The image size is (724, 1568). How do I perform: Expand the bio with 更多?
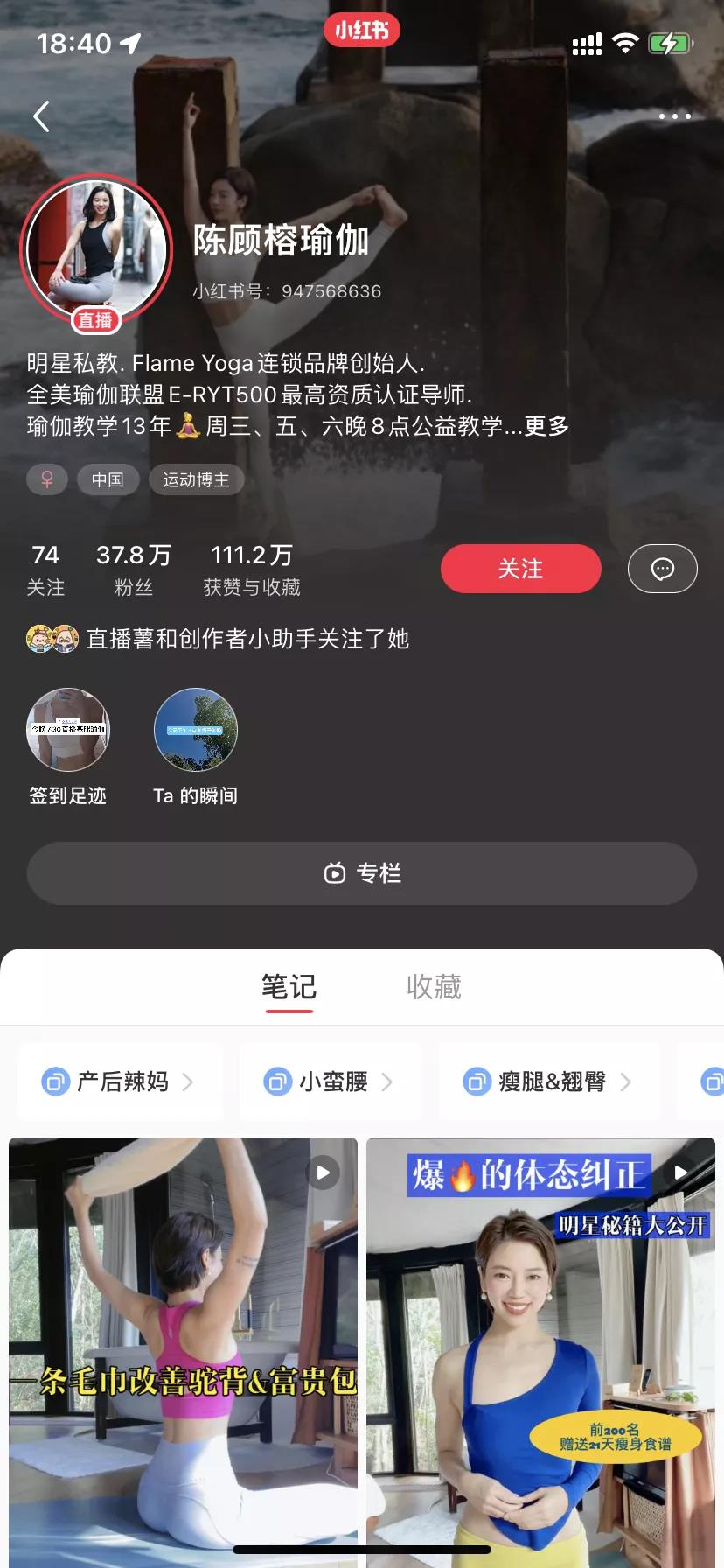coord(547,426)
